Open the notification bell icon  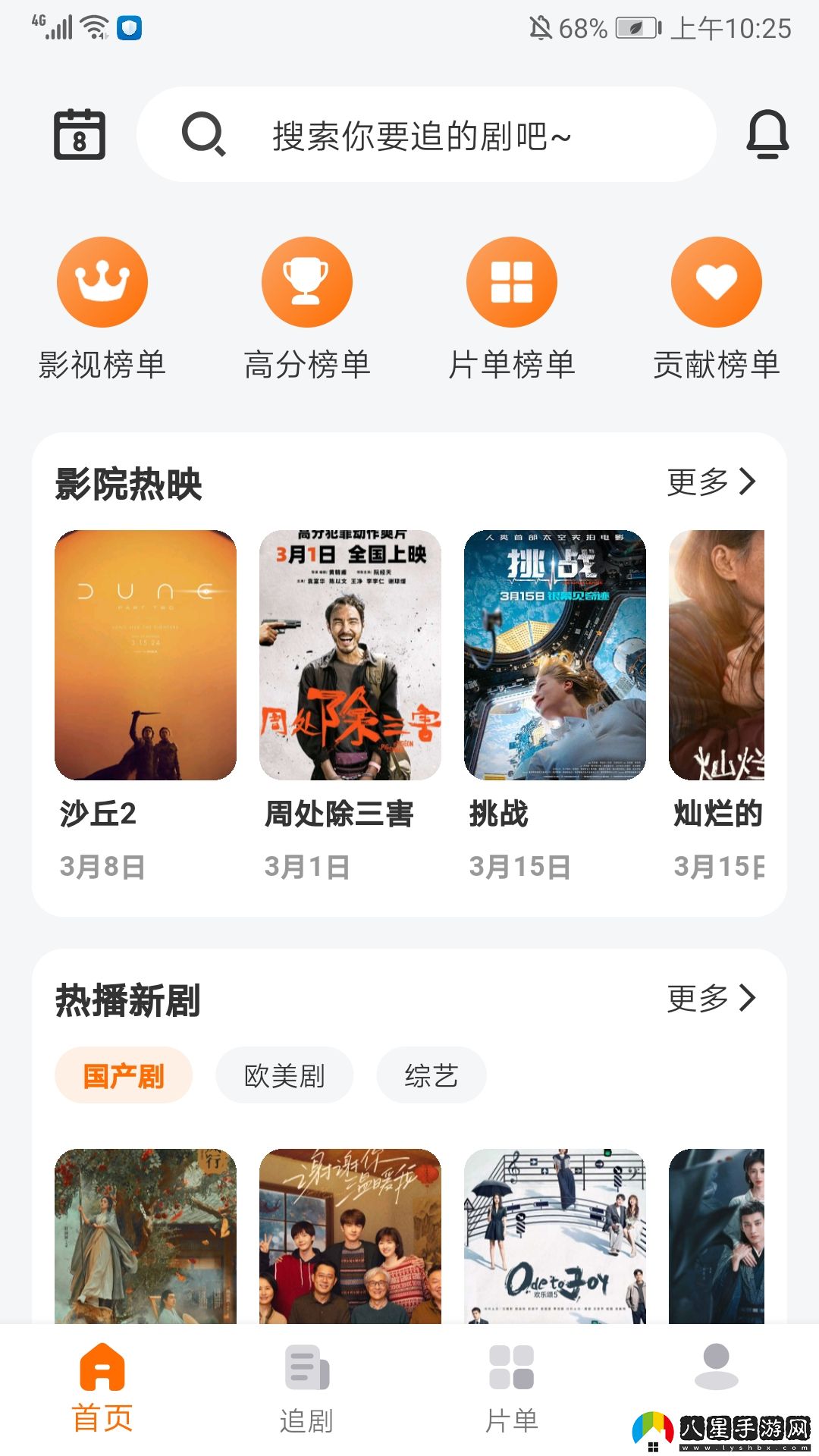pyautogui.click(x=767, y=133)
